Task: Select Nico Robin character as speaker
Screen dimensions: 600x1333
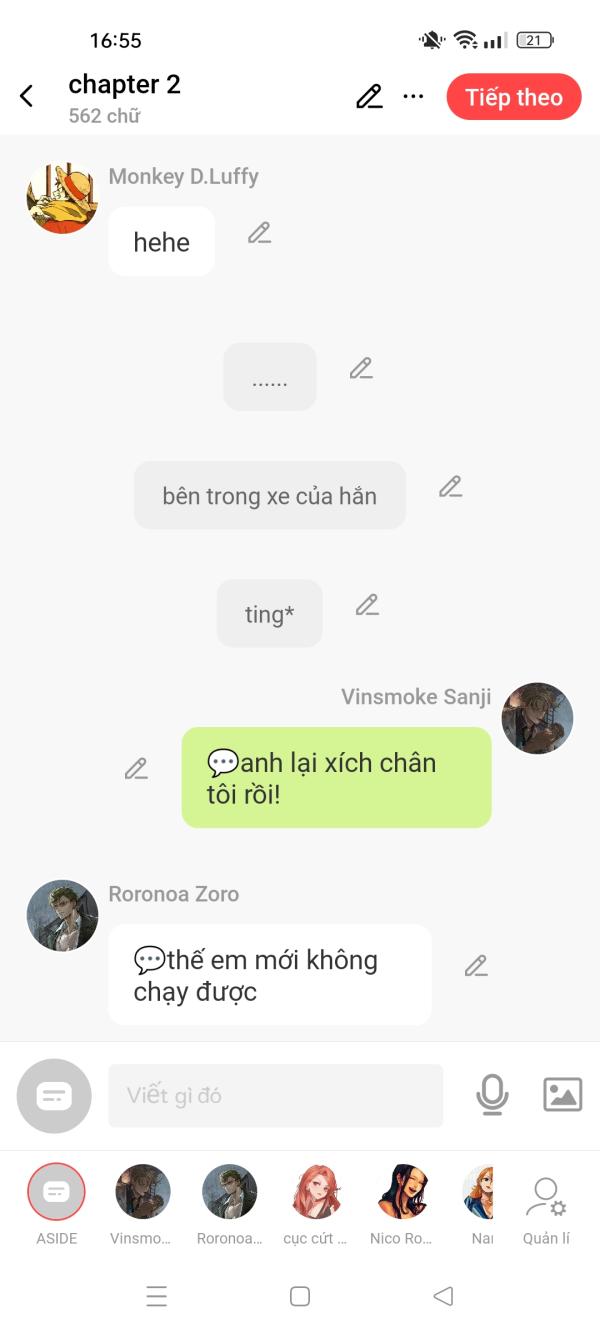Action: tap(401, 1192)
